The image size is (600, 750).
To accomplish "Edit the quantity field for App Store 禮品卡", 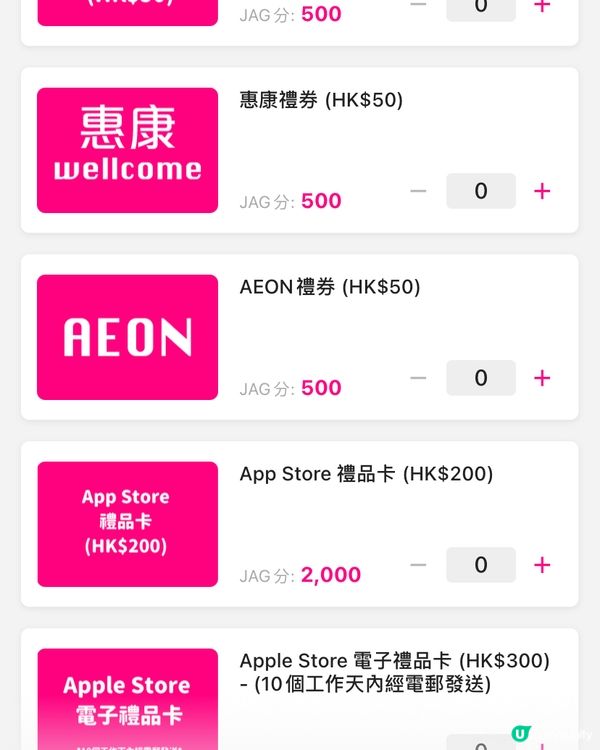I will (481, 565).
